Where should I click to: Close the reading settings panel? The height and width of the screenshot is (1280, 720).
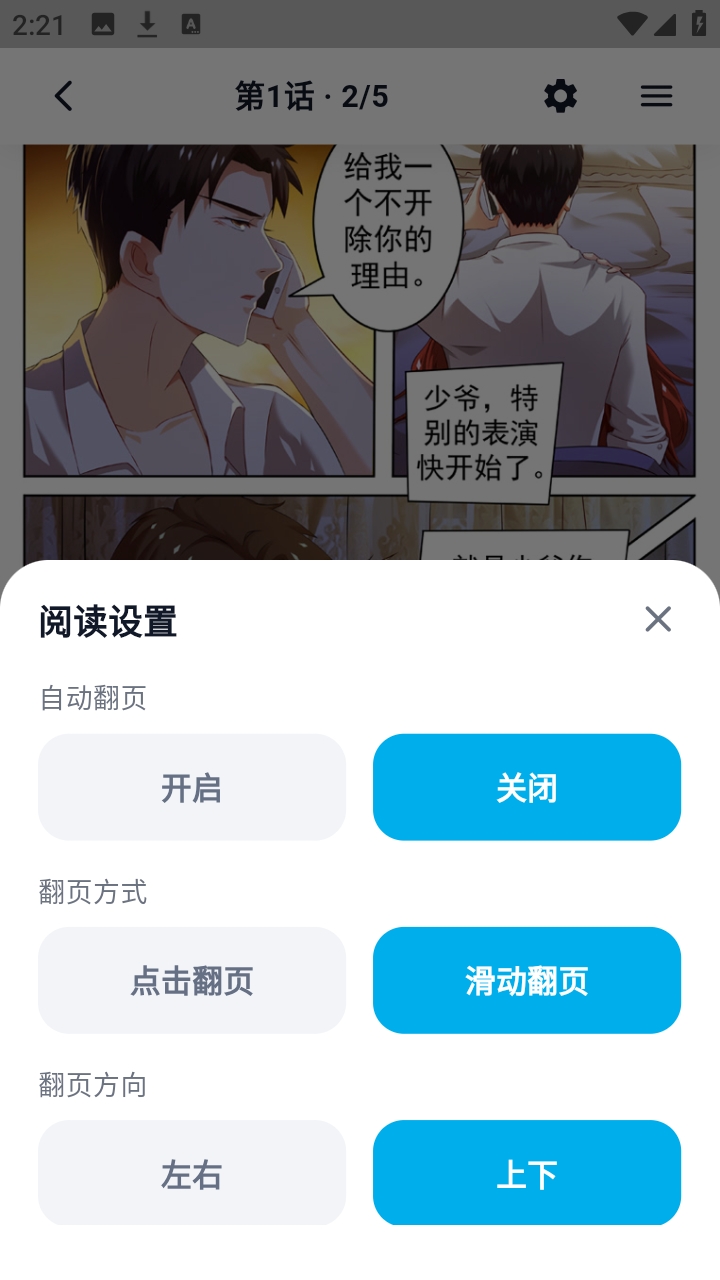(658, 619)
